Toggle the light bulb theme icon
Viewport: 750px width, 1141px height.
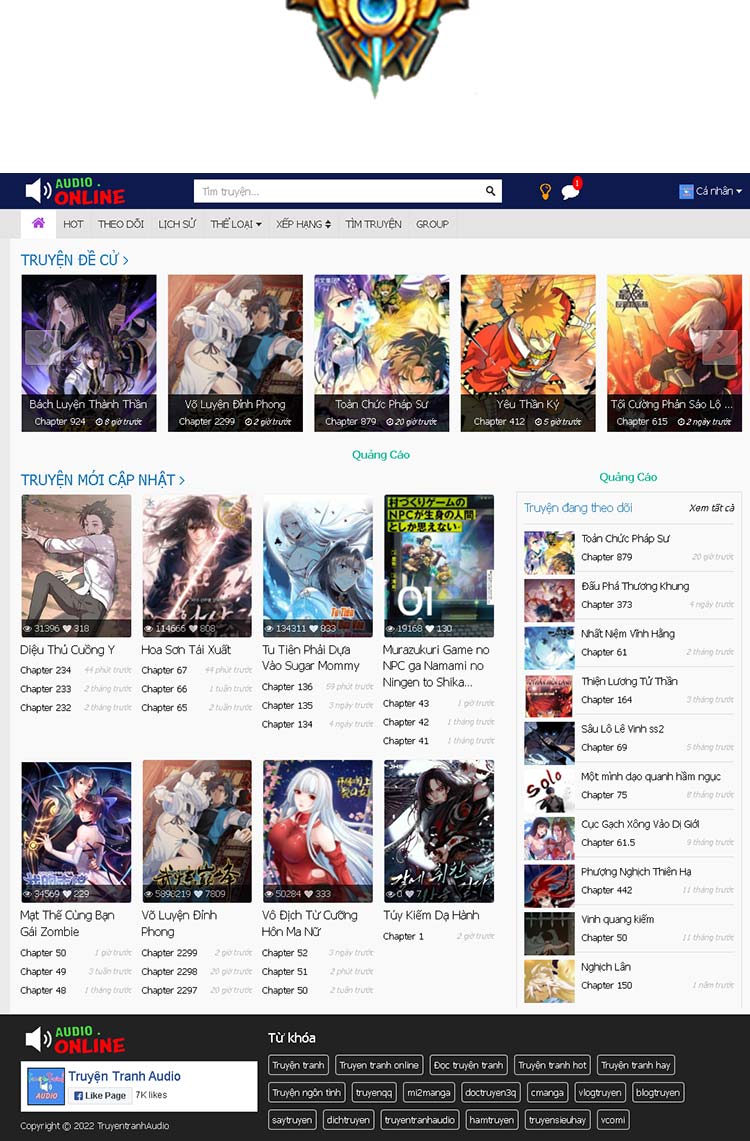point(545,191)
